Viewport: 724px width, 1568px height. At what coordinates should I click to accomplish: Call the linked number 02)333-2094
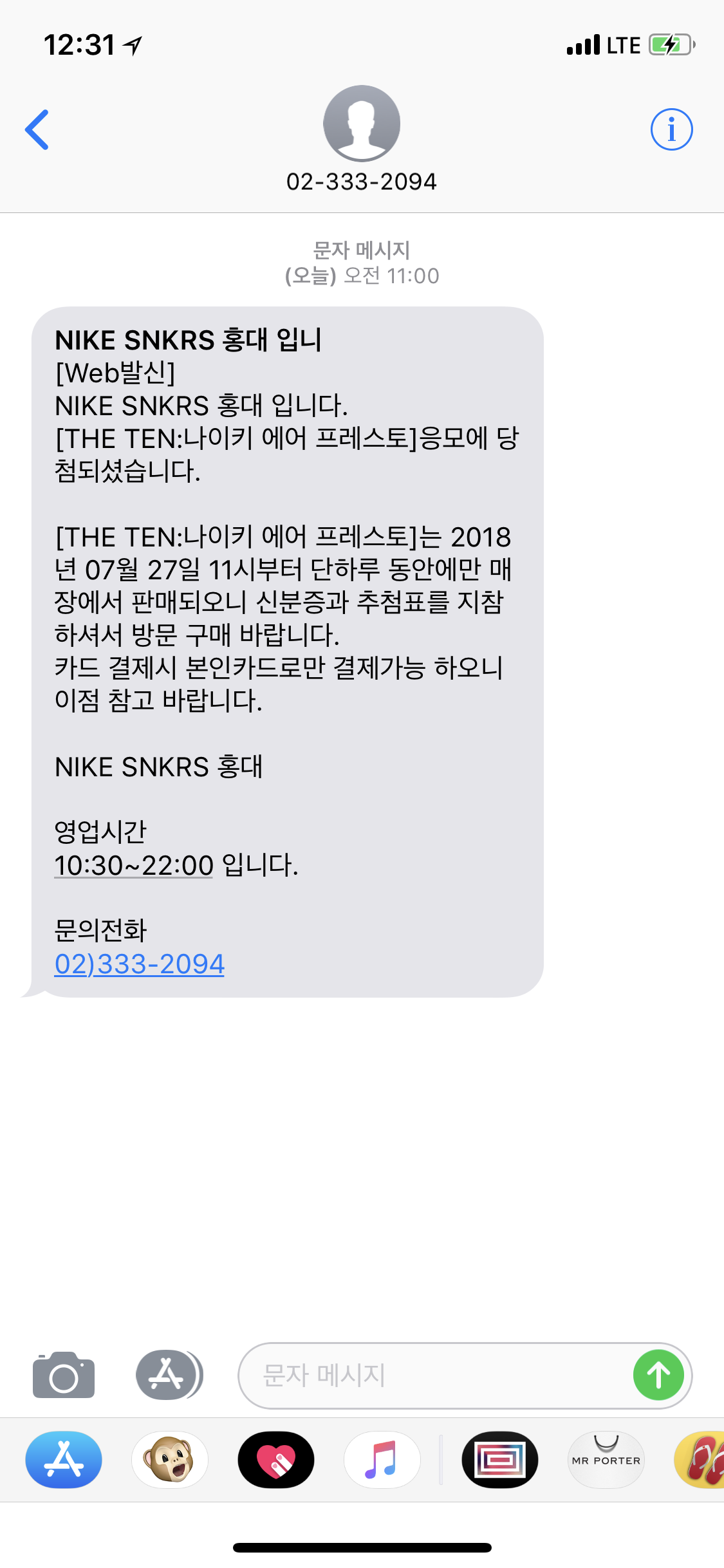click(x=140, y=964)
